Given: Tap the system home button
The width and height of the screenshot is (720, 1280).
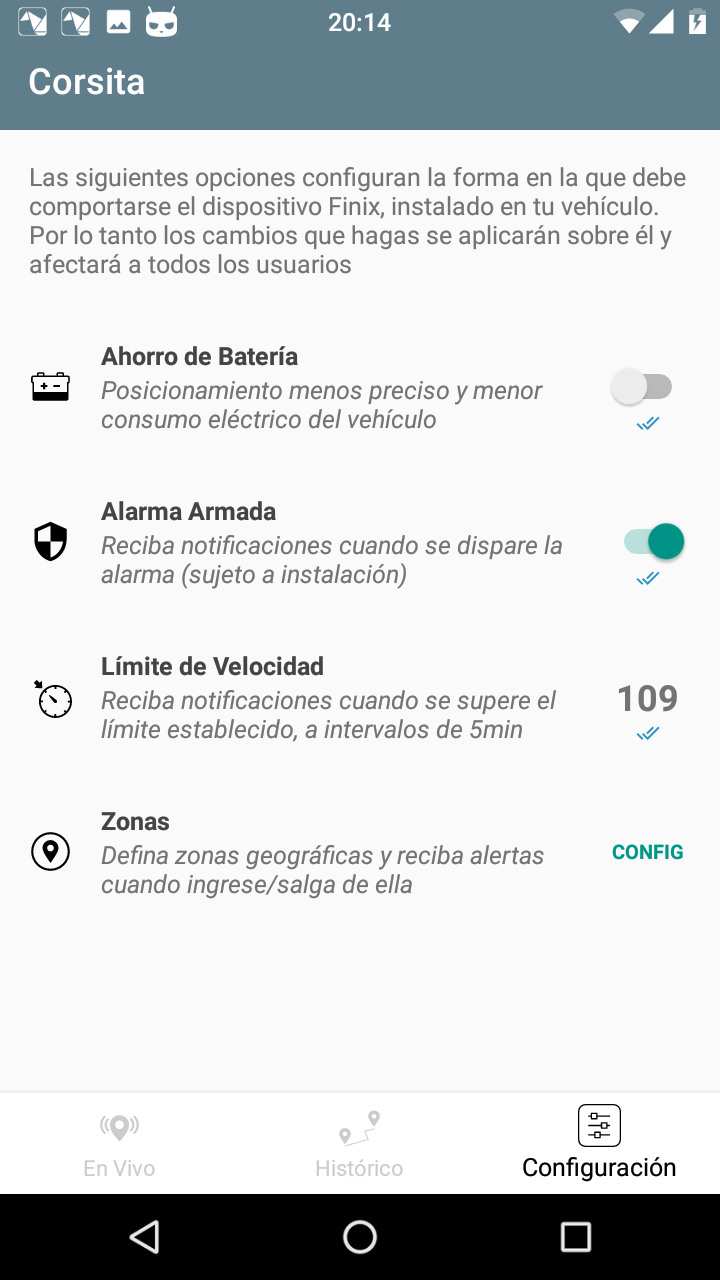Looking at the screenshot, I should (x=360, y=1237).
